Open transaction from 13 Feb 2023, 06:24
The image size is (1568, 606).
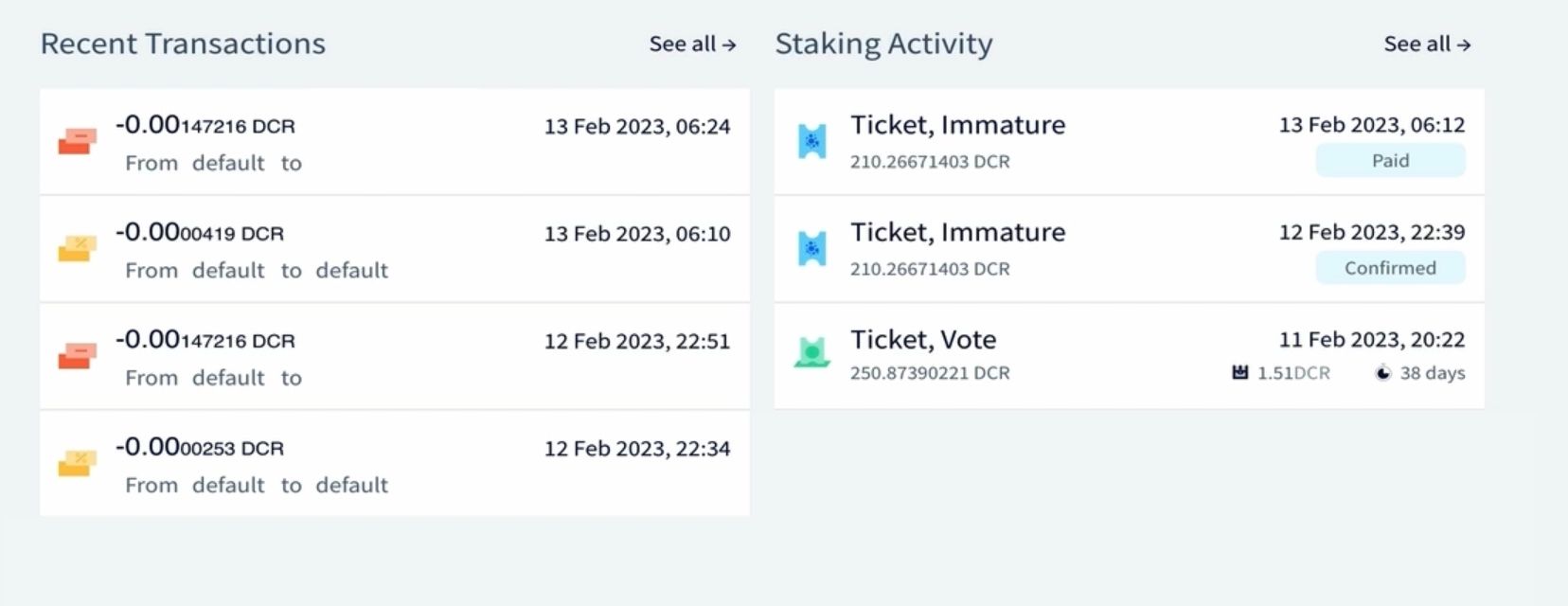[x=394, y=142]
